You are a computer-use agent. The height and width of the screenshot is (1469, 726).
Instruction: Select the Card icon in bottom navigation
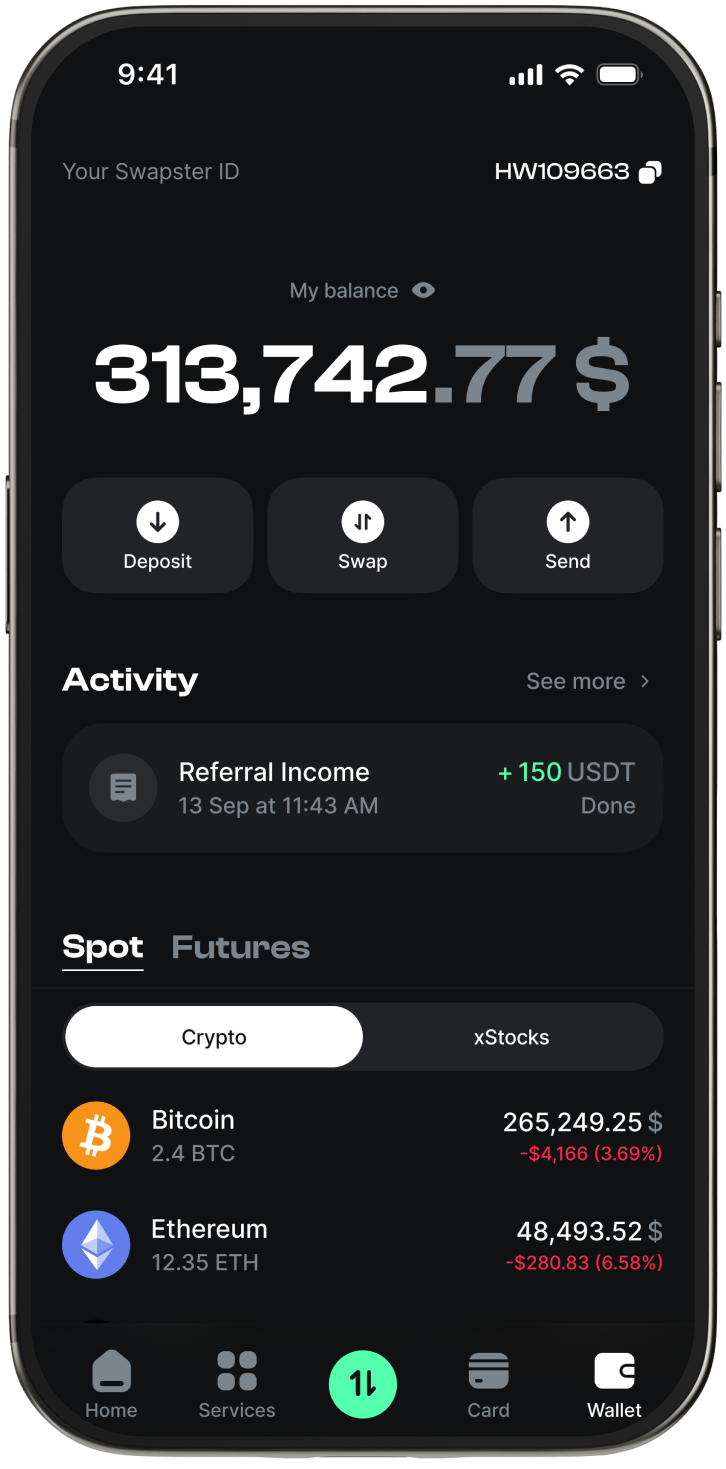click(x=488, y=1371)
